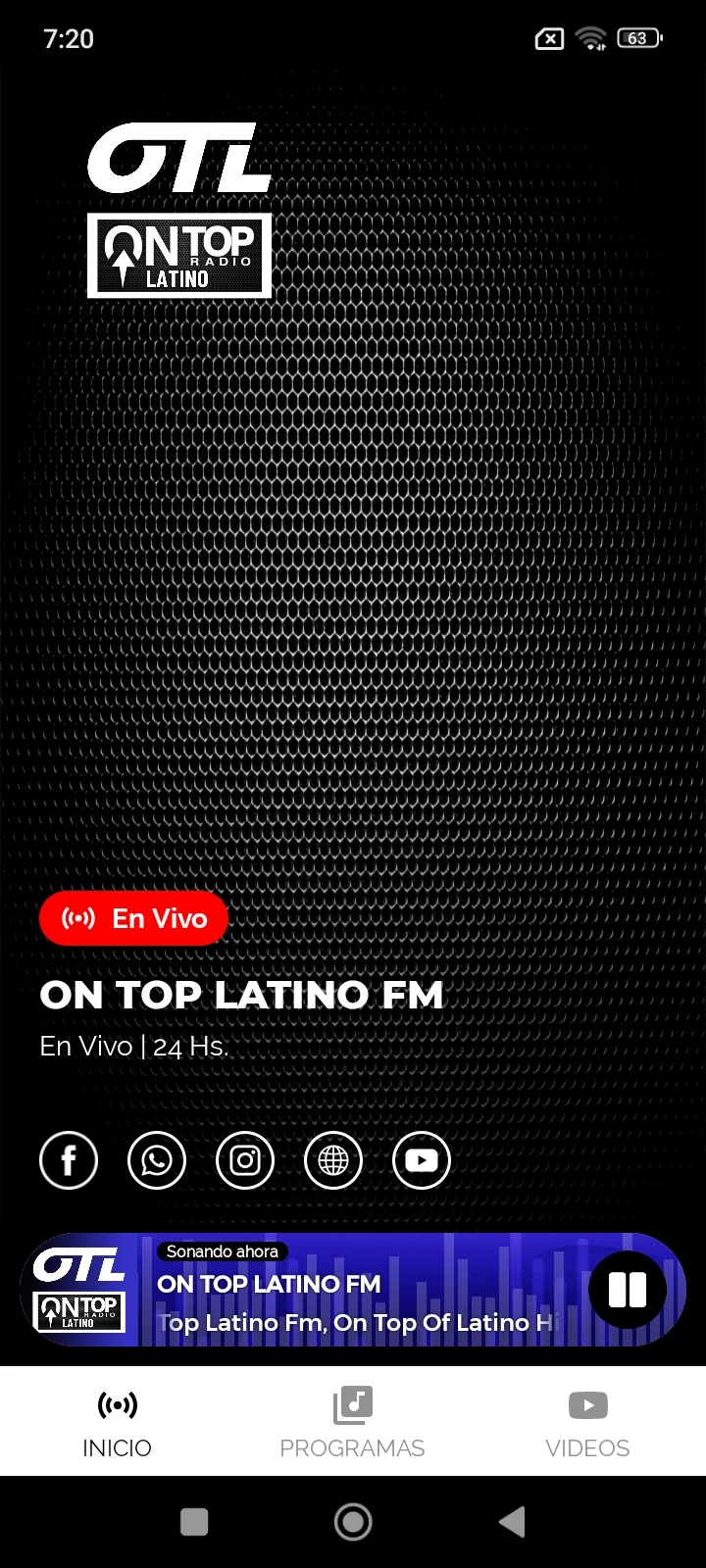Pause the live radio stream
Image resolution: width=706 pixels, height=1568 pixels.
tap(628, 1290)
